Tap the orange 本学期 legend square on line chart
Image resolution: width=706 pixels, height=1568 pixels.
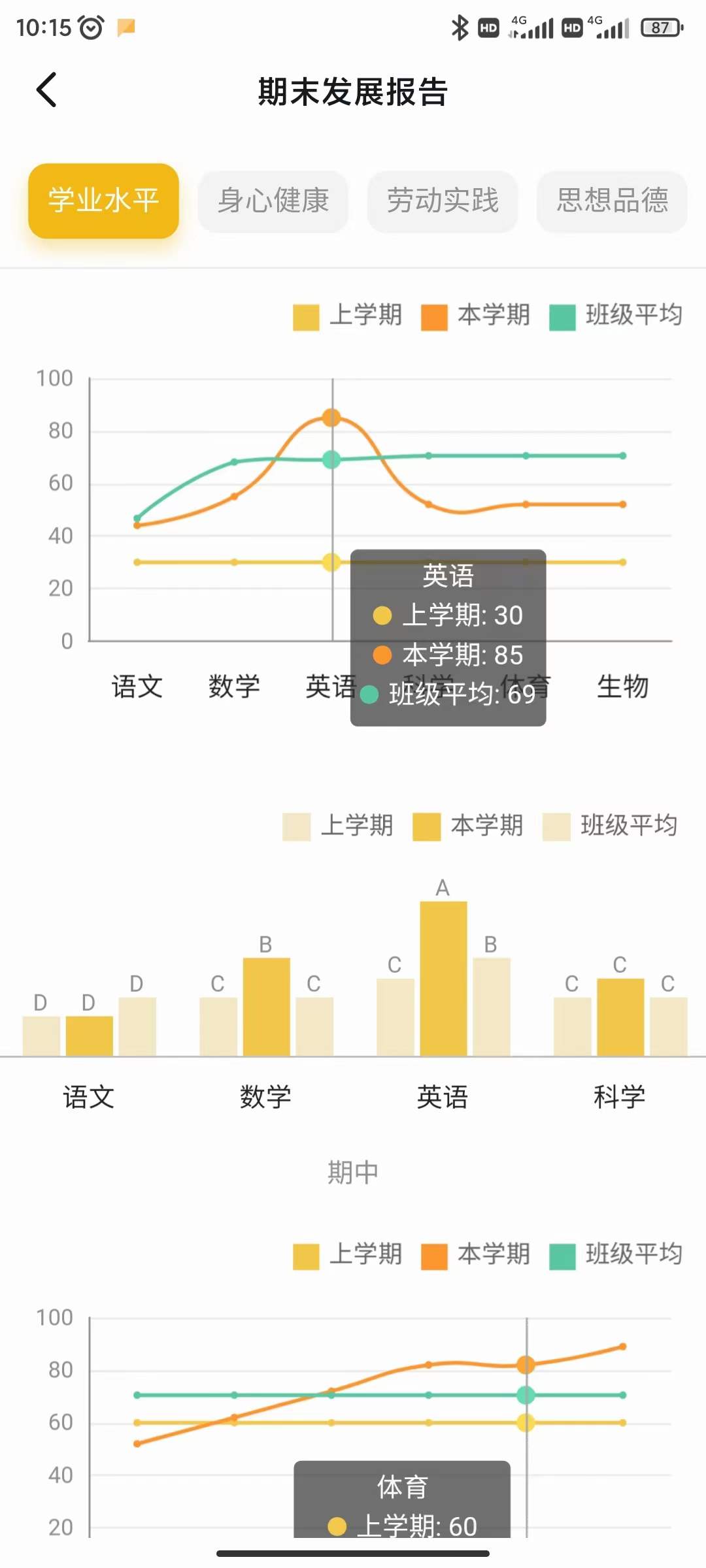tap(433, 316)
